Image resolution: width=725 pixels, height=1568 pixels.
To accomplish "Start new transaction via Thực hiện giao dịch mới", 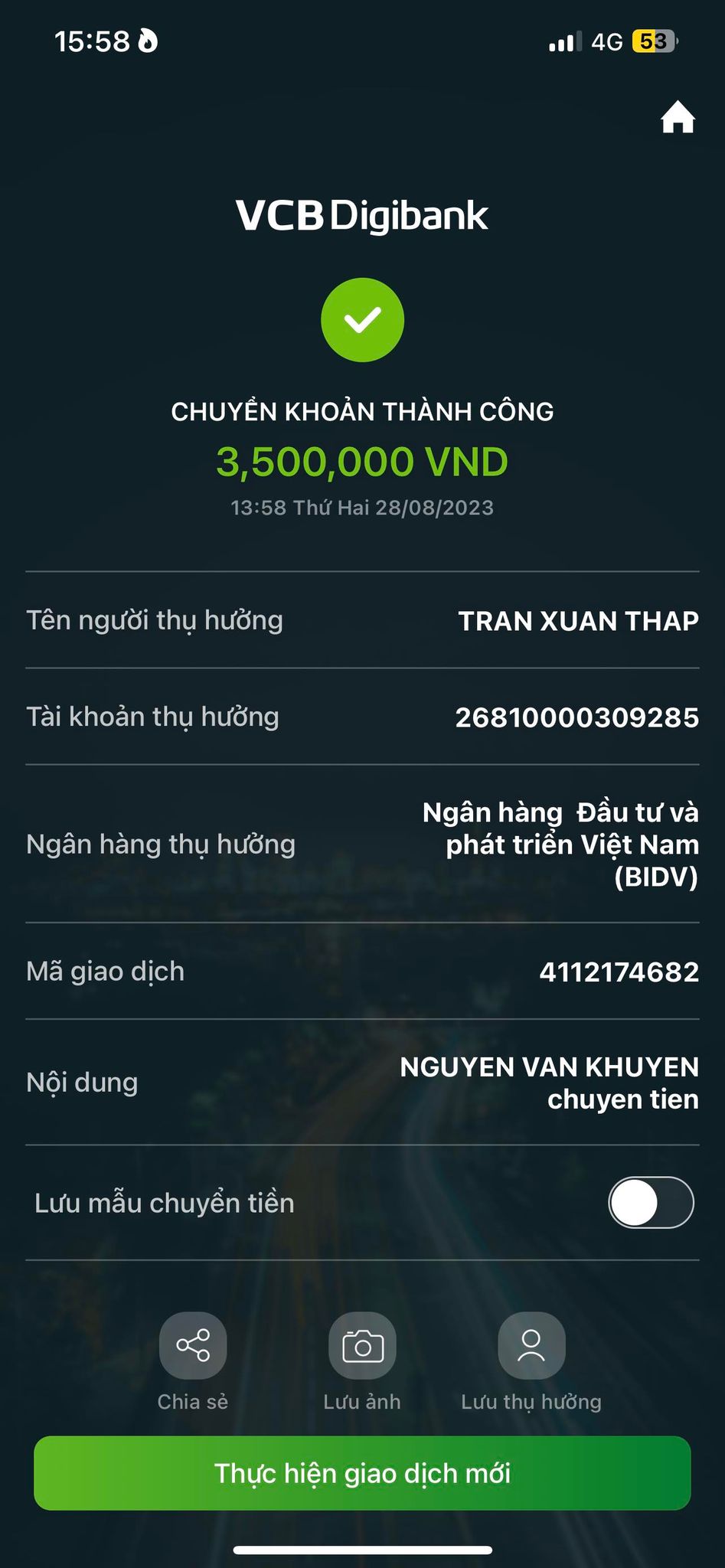I will [x=362, y=1473].
